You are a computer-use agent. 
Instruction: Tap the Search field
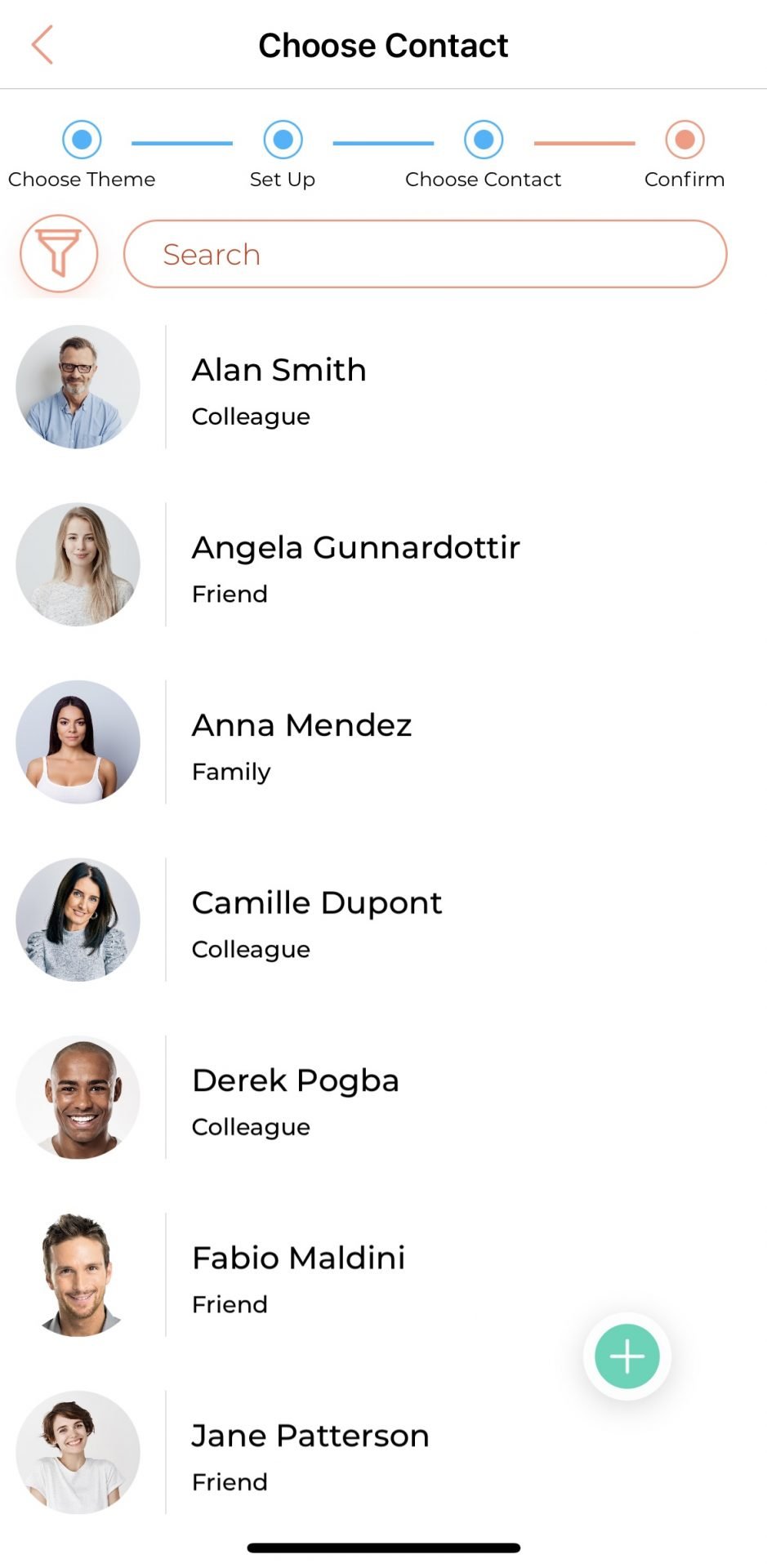click(425, 254)
